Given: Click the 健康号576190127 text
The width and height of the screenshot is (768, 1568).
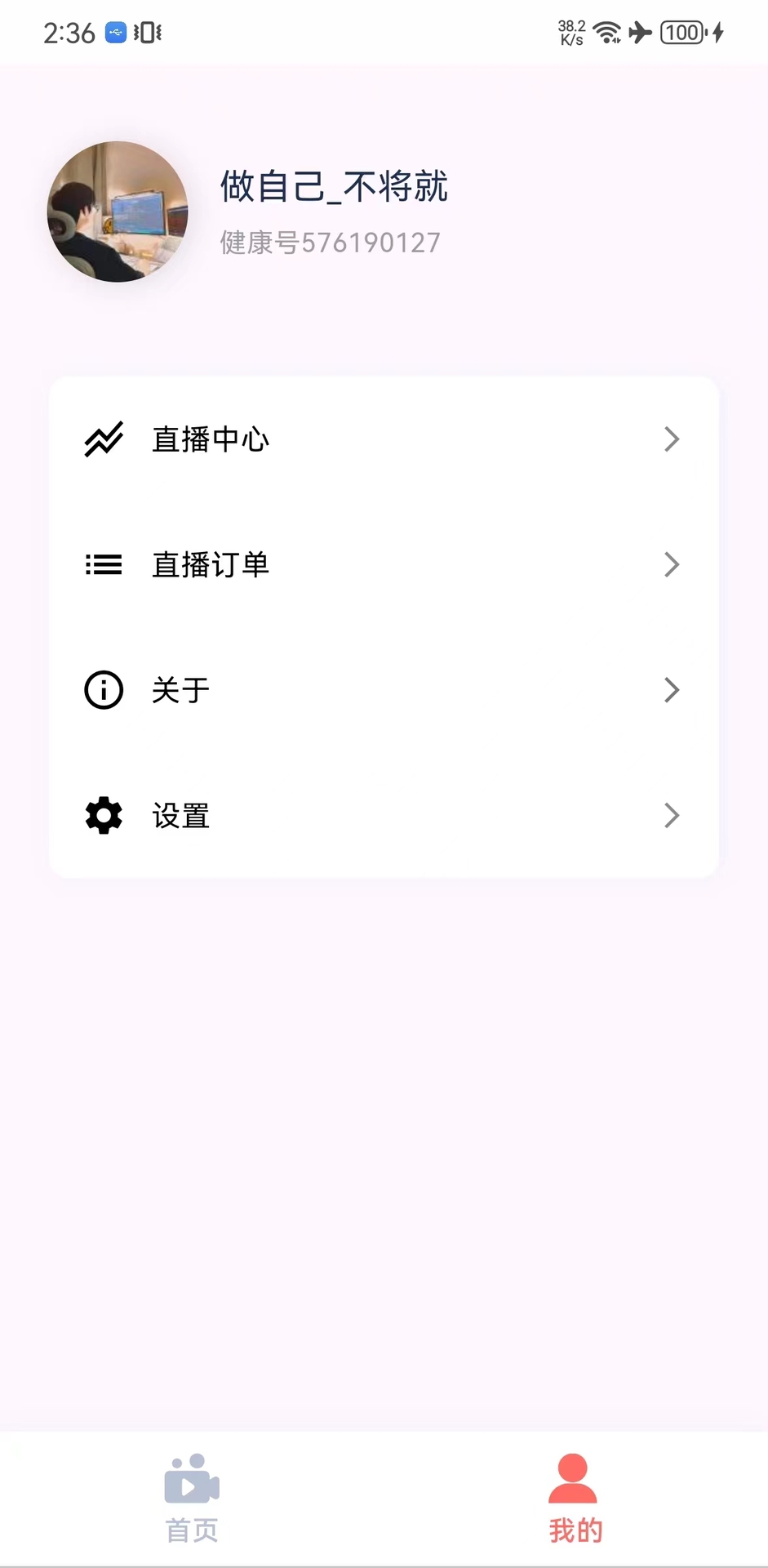Looking at the screenshot, I should (x=329, y=242).
